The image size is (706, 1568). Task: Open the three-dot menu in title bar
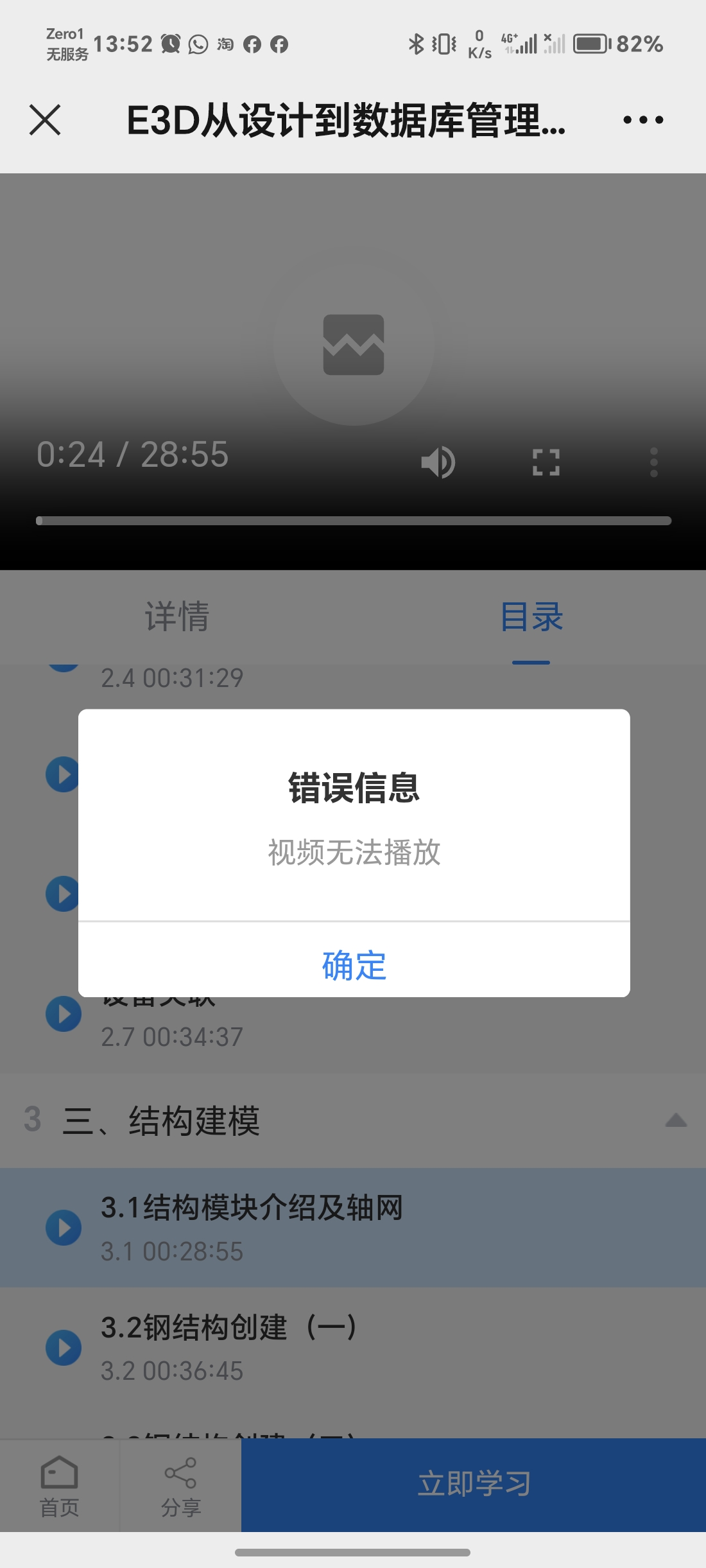[x=643, y=120]
